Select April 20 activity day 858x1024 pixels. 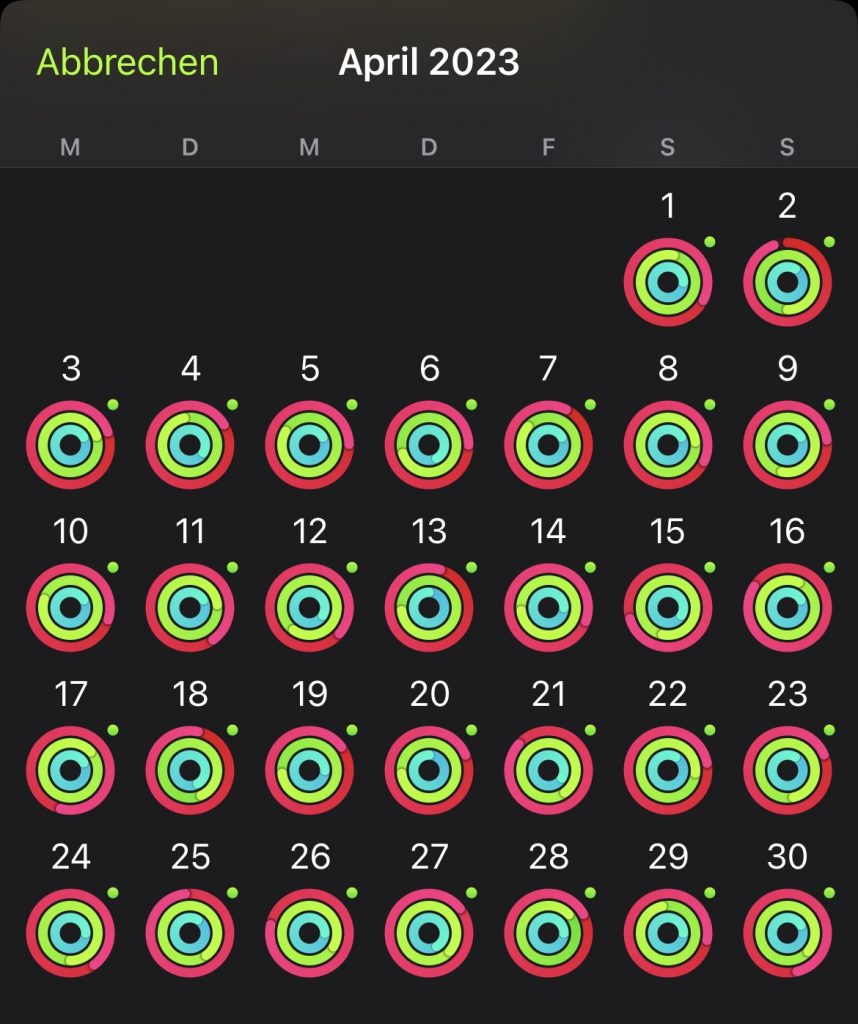[x=429, y=771]
